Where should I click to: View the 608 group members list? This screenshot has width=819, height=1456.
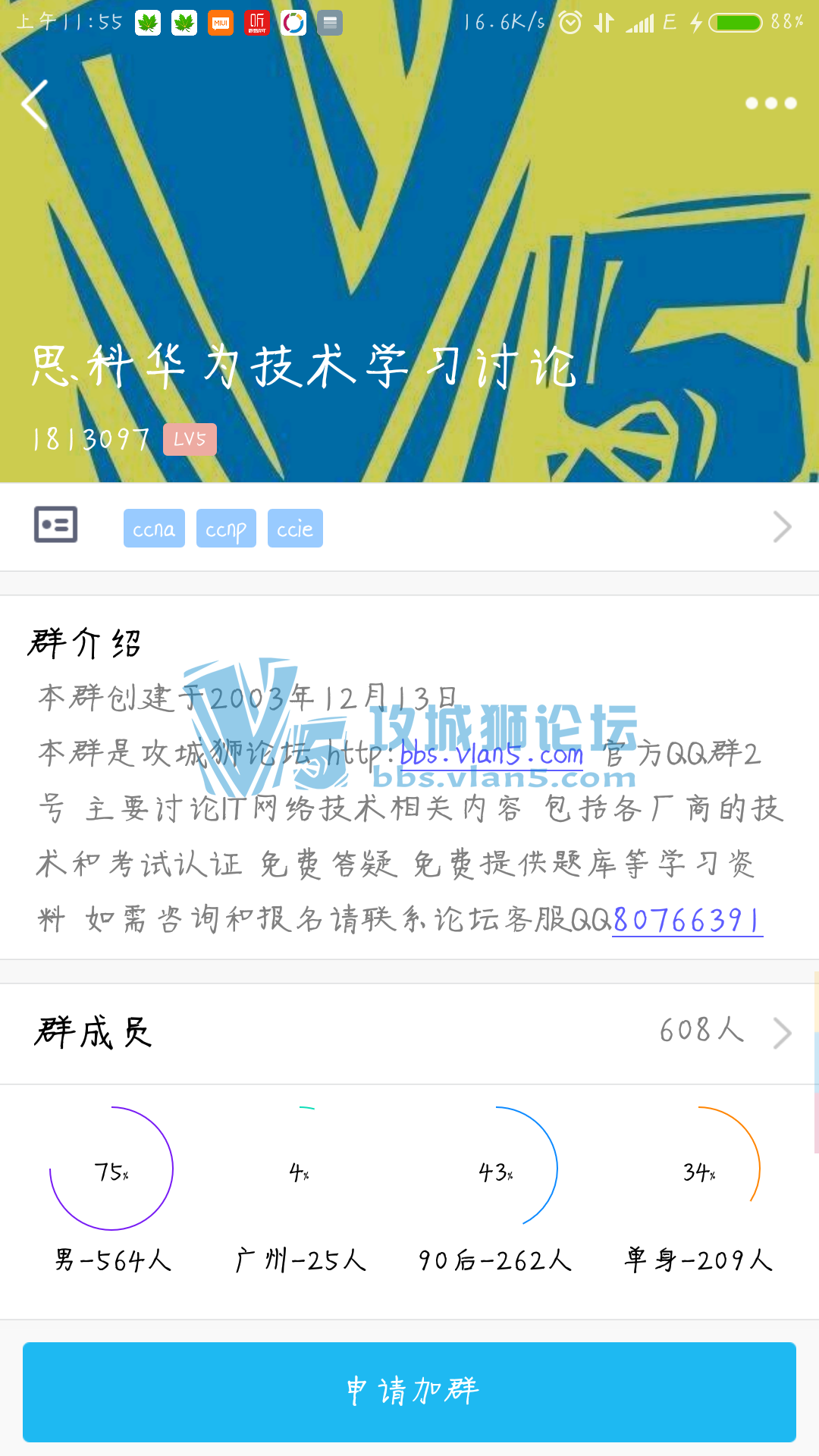pos(724,1031)
